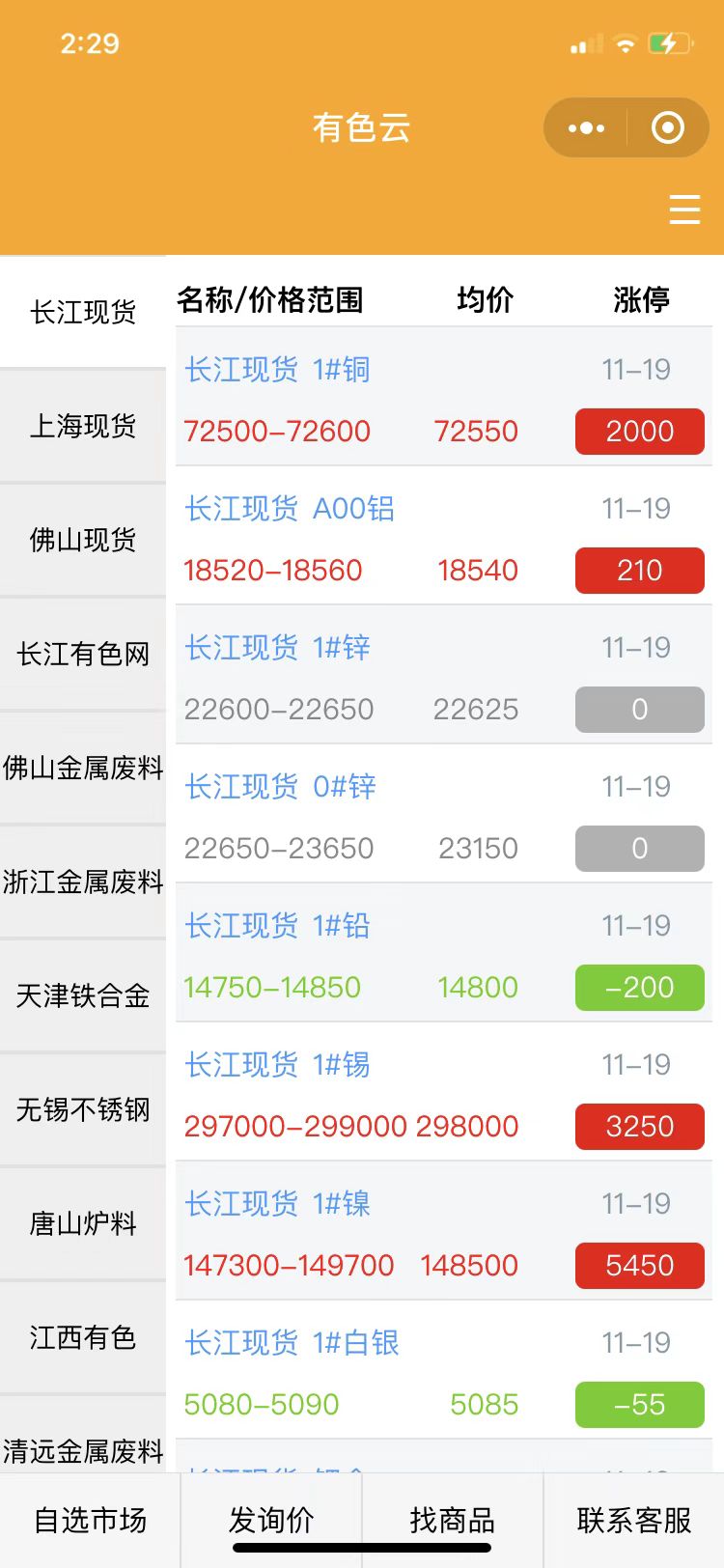724x1568 pixels.
Task: Open 江西有色 category
Action: click(x=83, y=1337)
